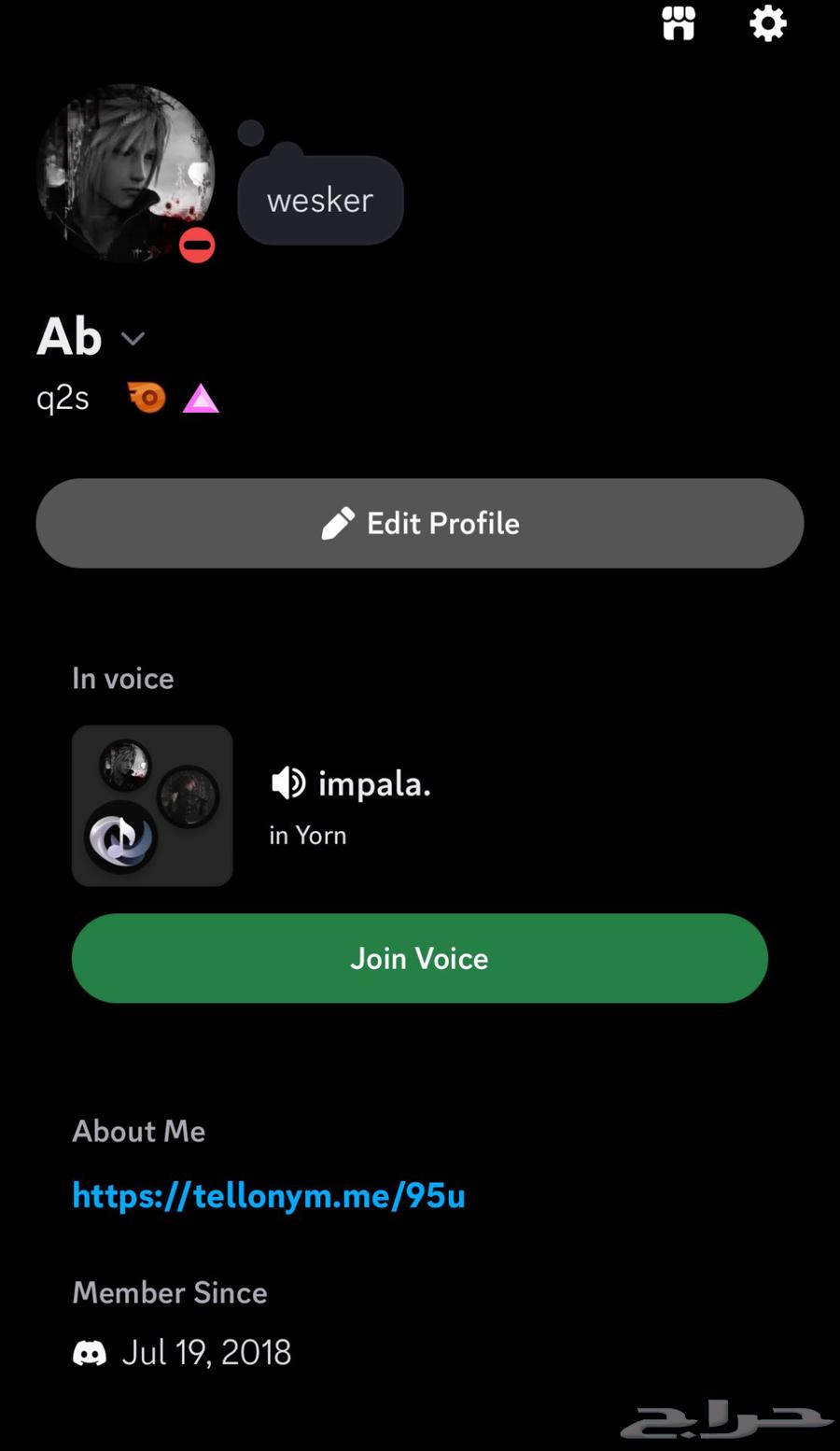The width and height of the screenshot is (840, 1451).
Task: Tap the green Join Voice progress-style bar
Action: pyautogui.click(x=420, y=958)
